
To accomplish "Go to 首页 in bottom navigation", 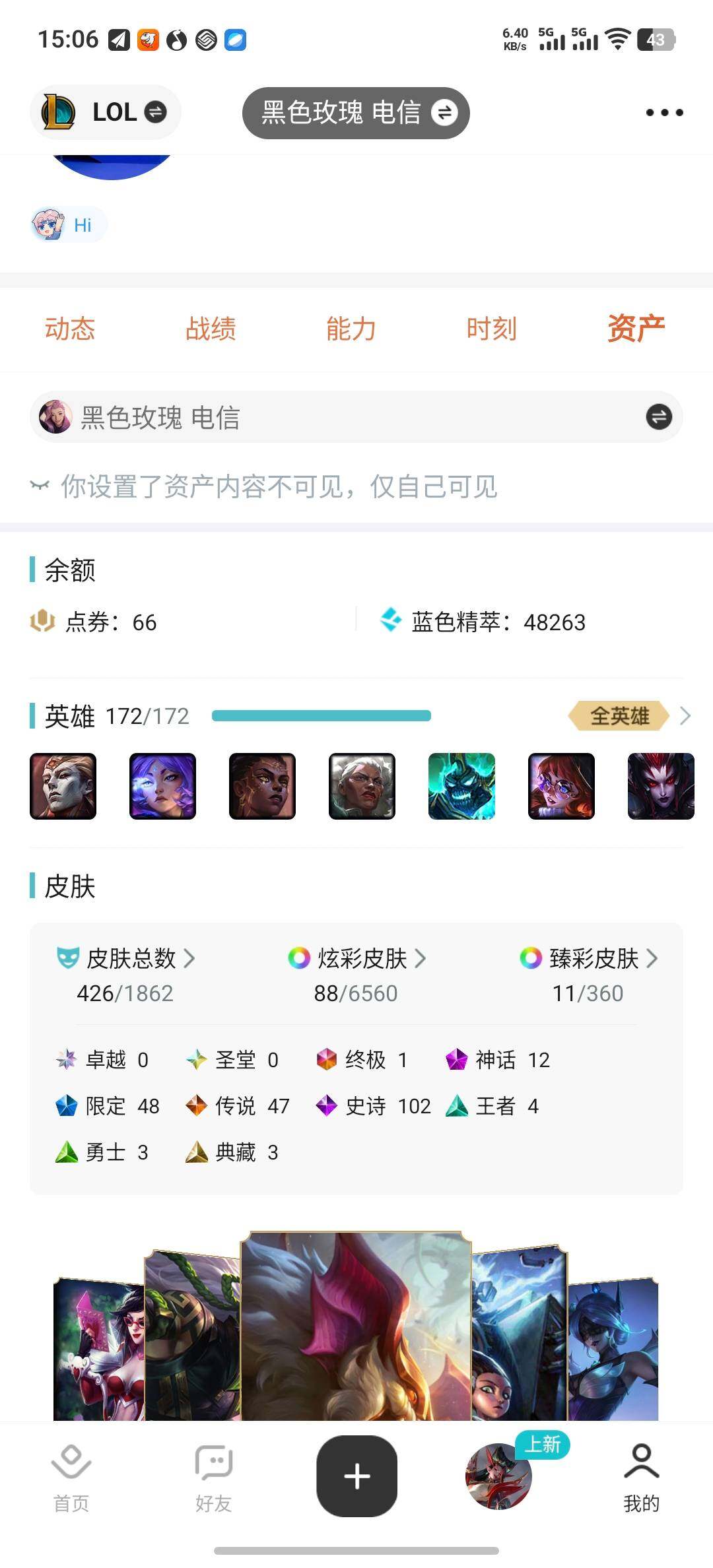I will click(x=71, y=1477).
